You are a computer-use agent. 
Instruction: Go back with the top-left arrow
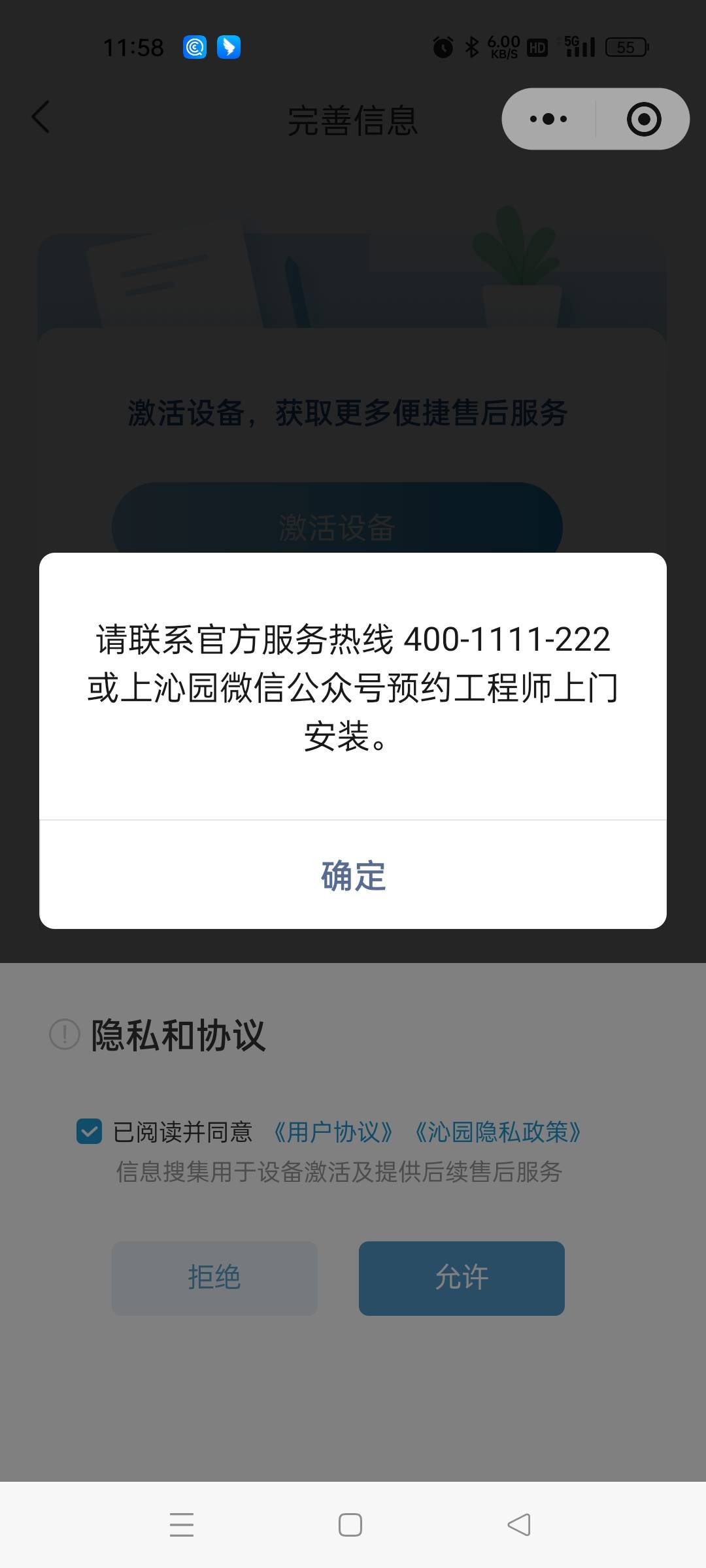click(x=41, y=118)
